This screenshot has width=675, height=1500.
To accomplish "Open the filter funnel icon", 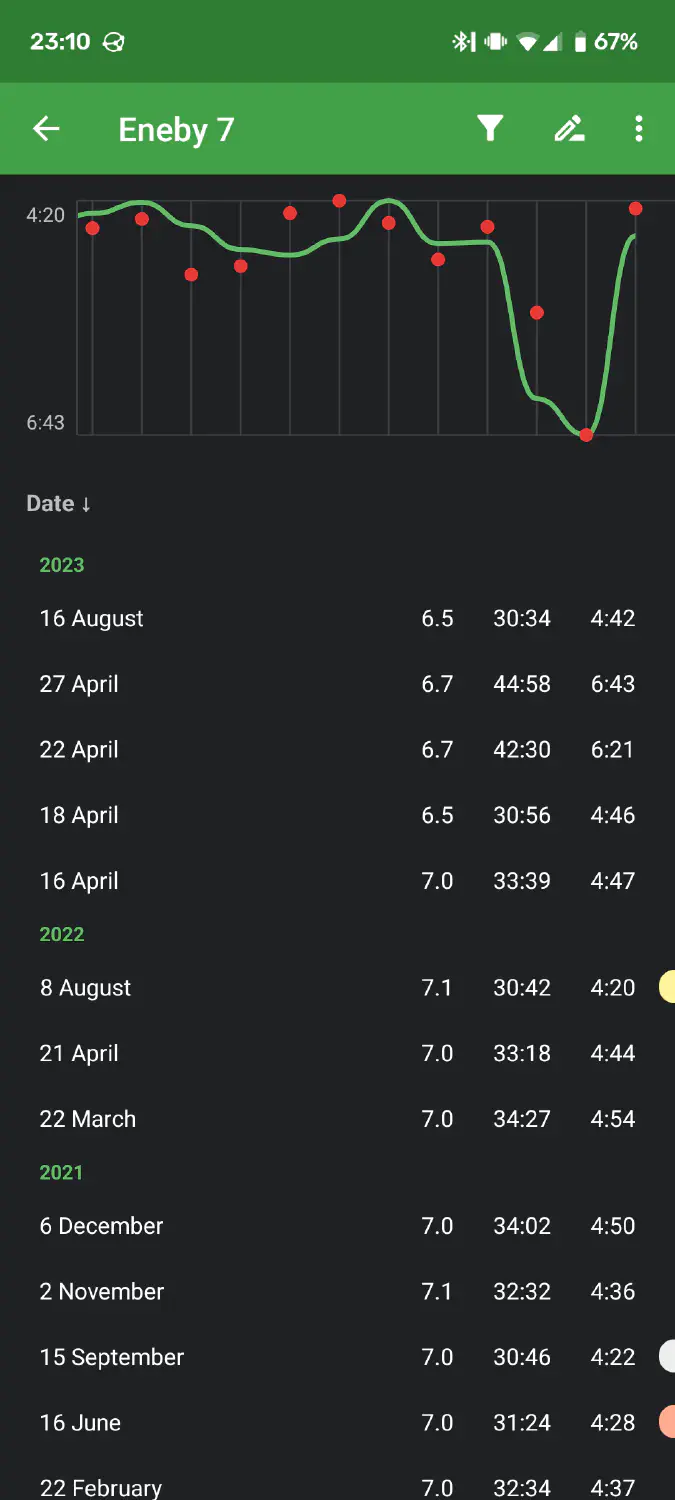I will click(x=490, y=128).
